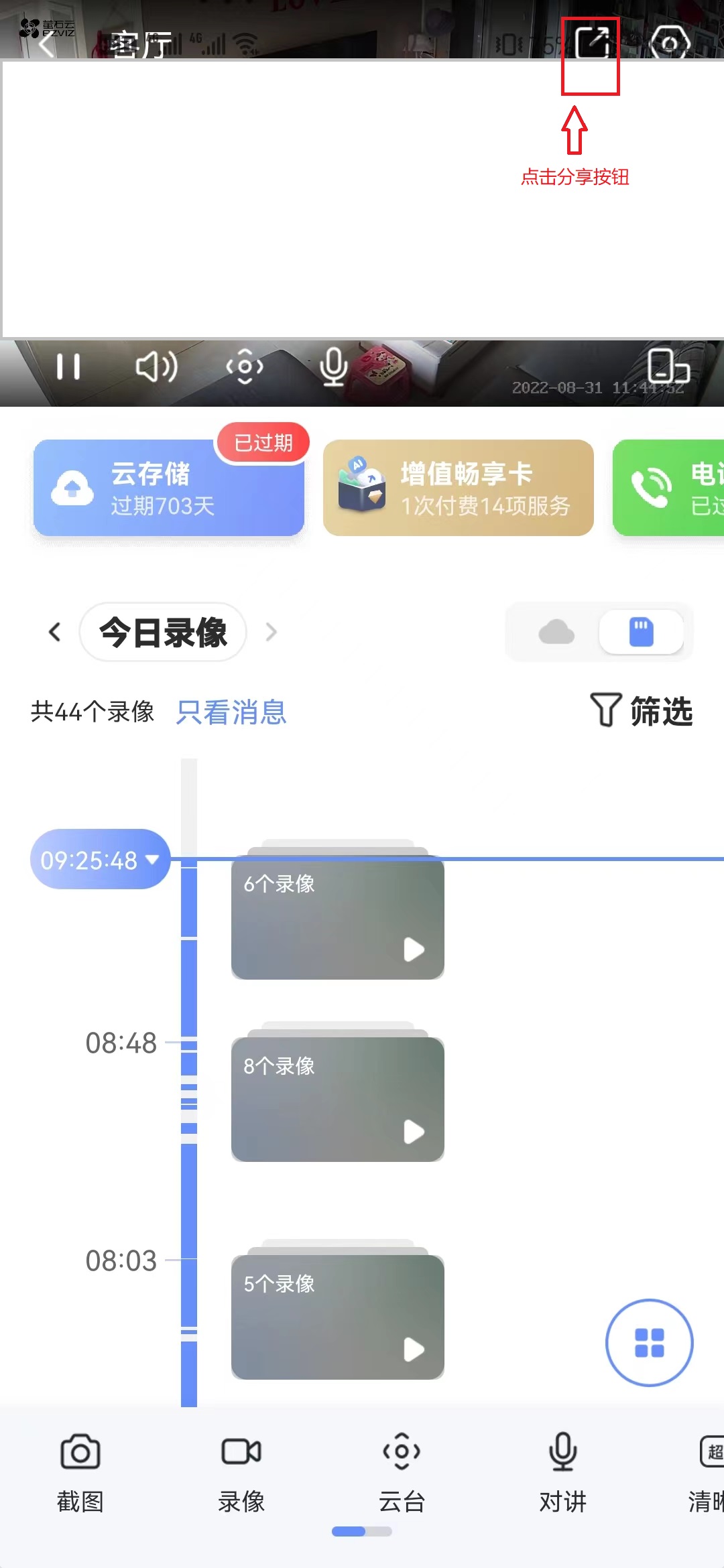724x1568 pixels.
Task: Mute the speaker in the video player
Action: [x=157, y=367]
